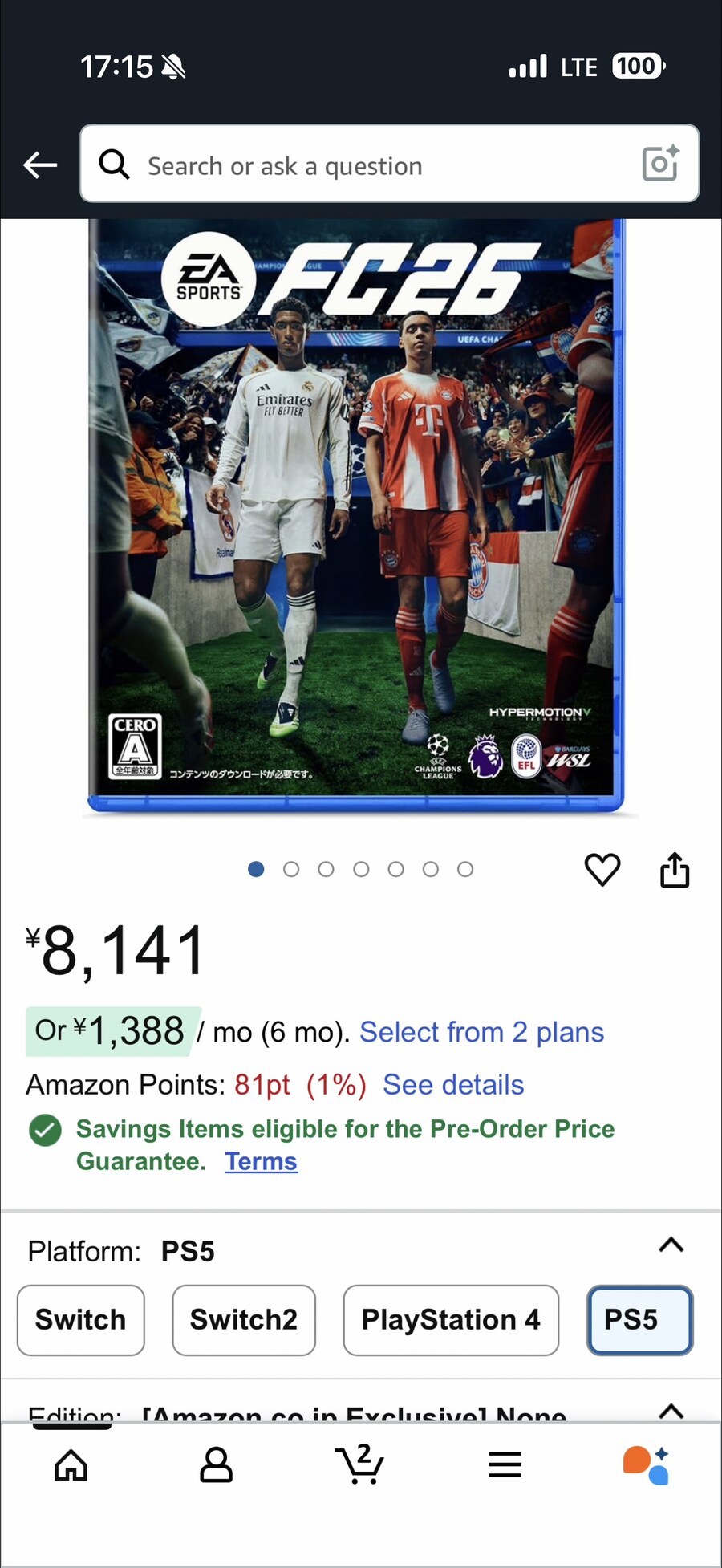Image resolution: width=722 pixels, height=1568 pixels.
Task: Open the Rufus AI assistant
Action: click(647, 1465)
